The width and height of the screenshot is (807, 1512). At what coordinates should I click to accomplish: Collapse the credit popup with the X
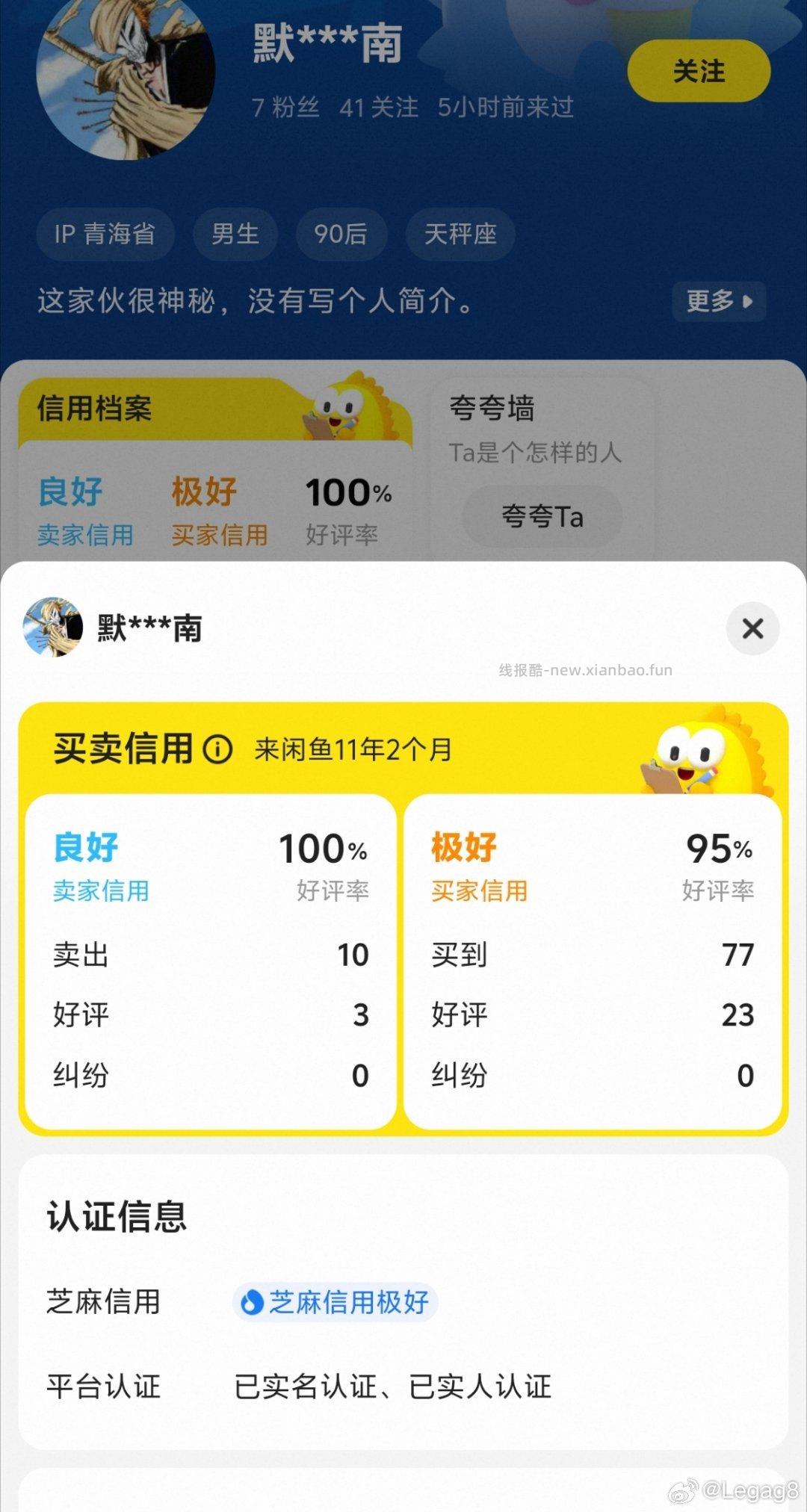(x=752, y=629)
